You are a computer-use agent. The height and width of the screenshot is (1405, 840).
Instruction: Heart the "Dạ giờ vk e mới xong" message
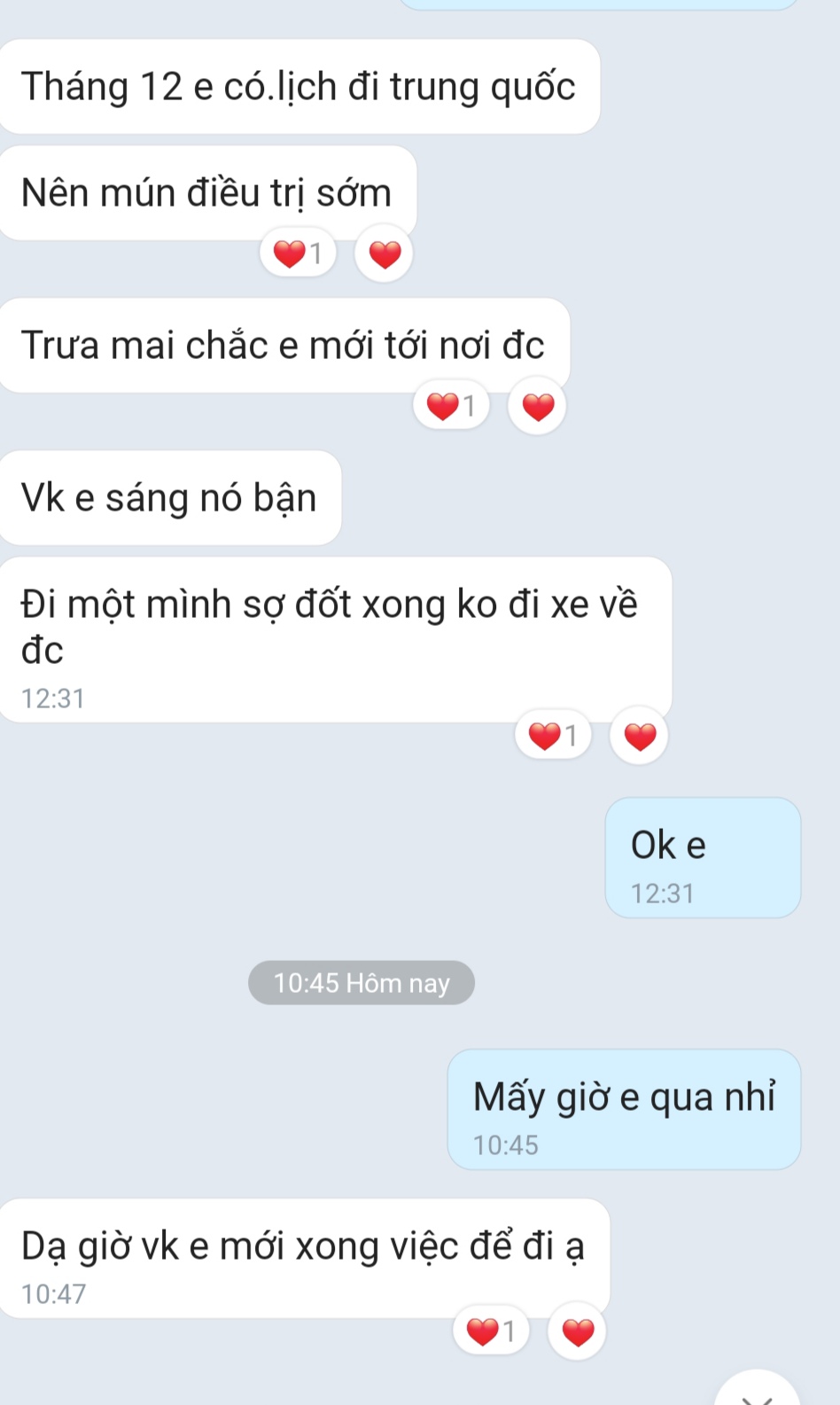click(577, 1332)
